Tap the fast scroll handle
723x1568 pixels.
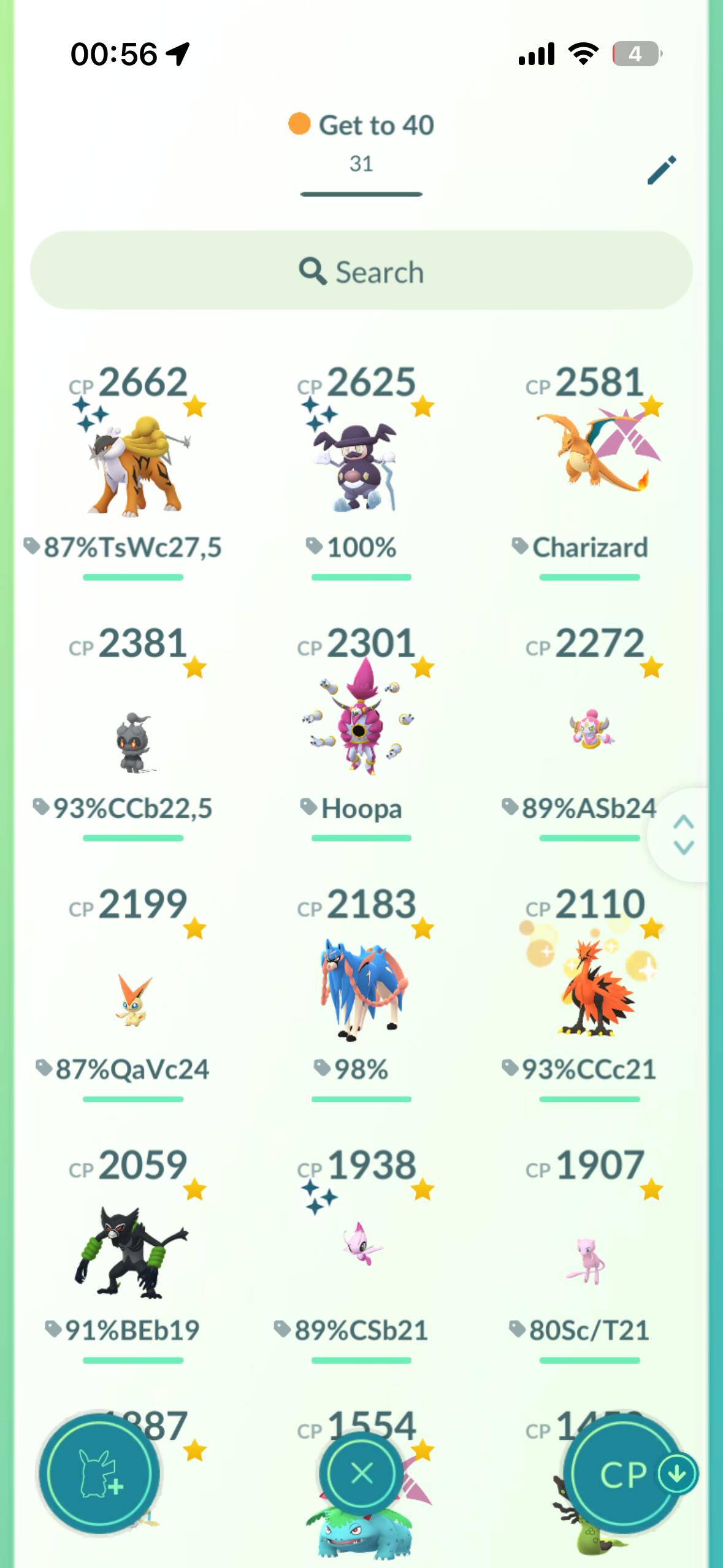pyautogui.click(x=683, y=835)
